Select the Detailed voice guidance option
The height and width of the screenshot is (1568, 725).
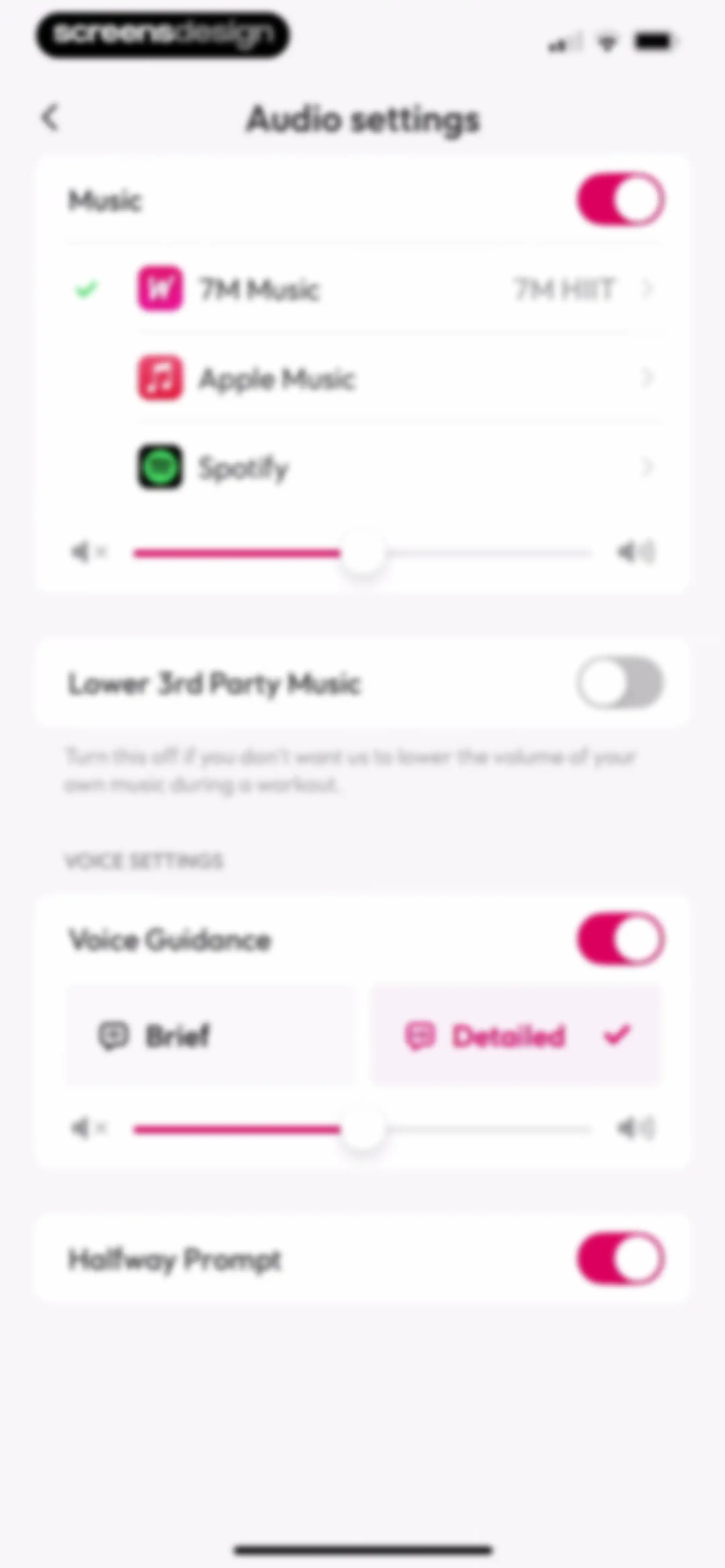click(x=516, y=1035)
